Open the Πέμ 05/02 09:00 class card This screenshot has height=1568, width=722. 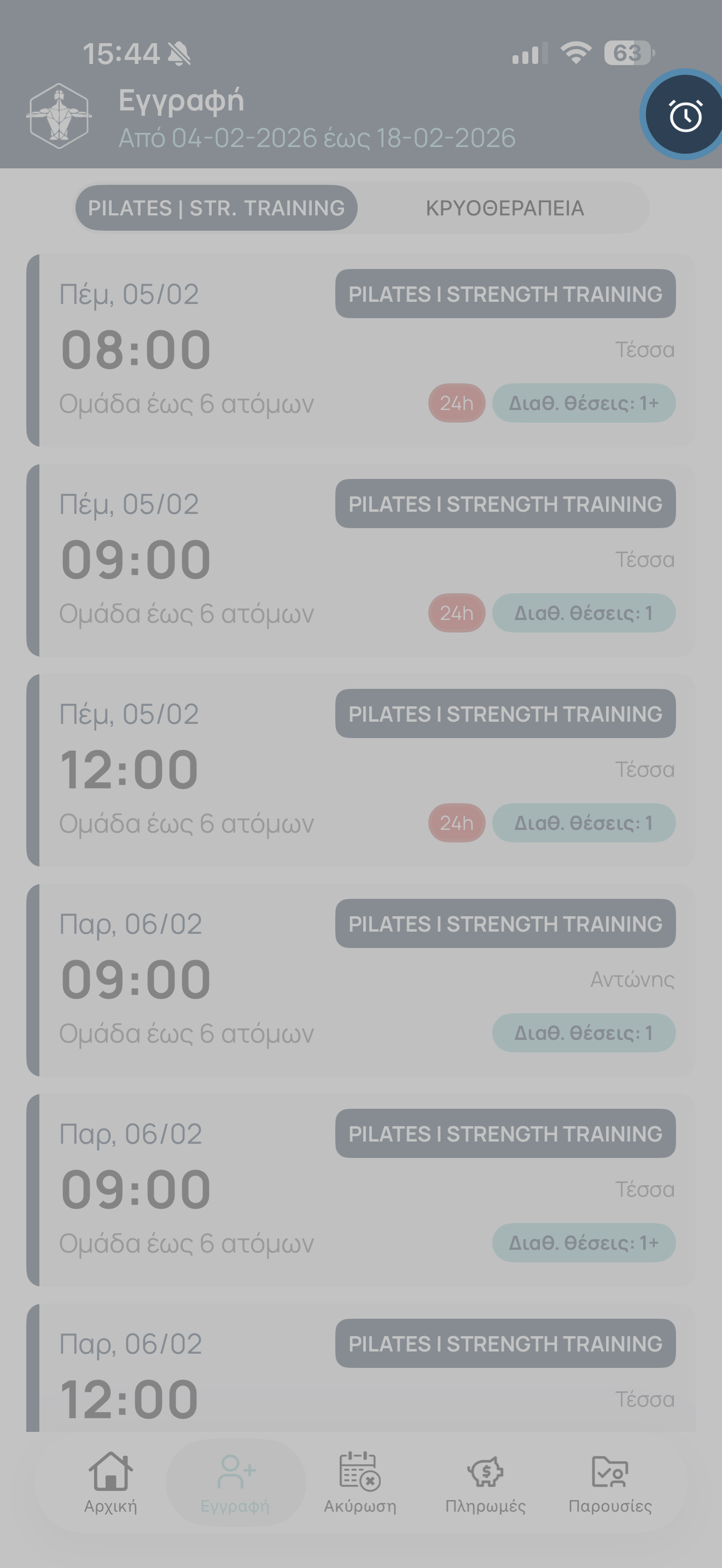coord(360,560)
